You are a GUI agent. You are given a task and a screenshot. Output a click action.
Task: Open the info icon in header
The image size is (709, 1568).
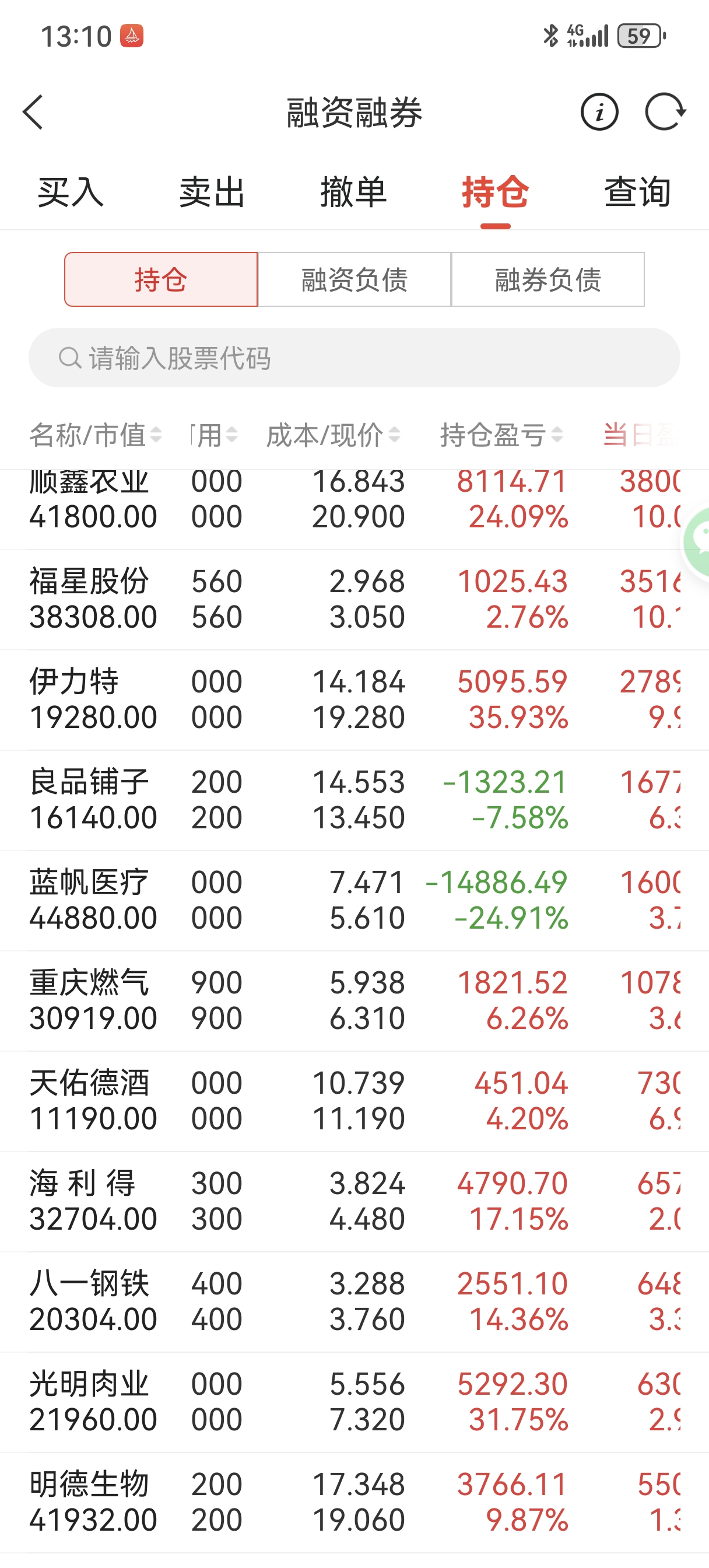[x=599, y=112]
